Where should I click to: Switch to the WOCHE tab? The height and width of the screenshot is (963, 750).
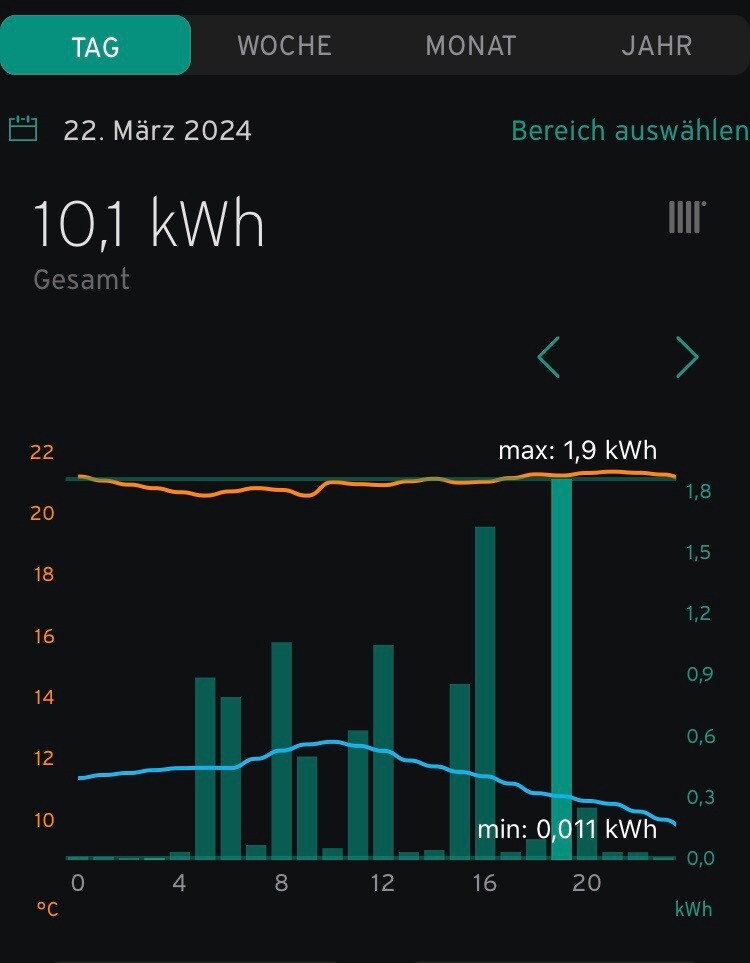point(284,46)
